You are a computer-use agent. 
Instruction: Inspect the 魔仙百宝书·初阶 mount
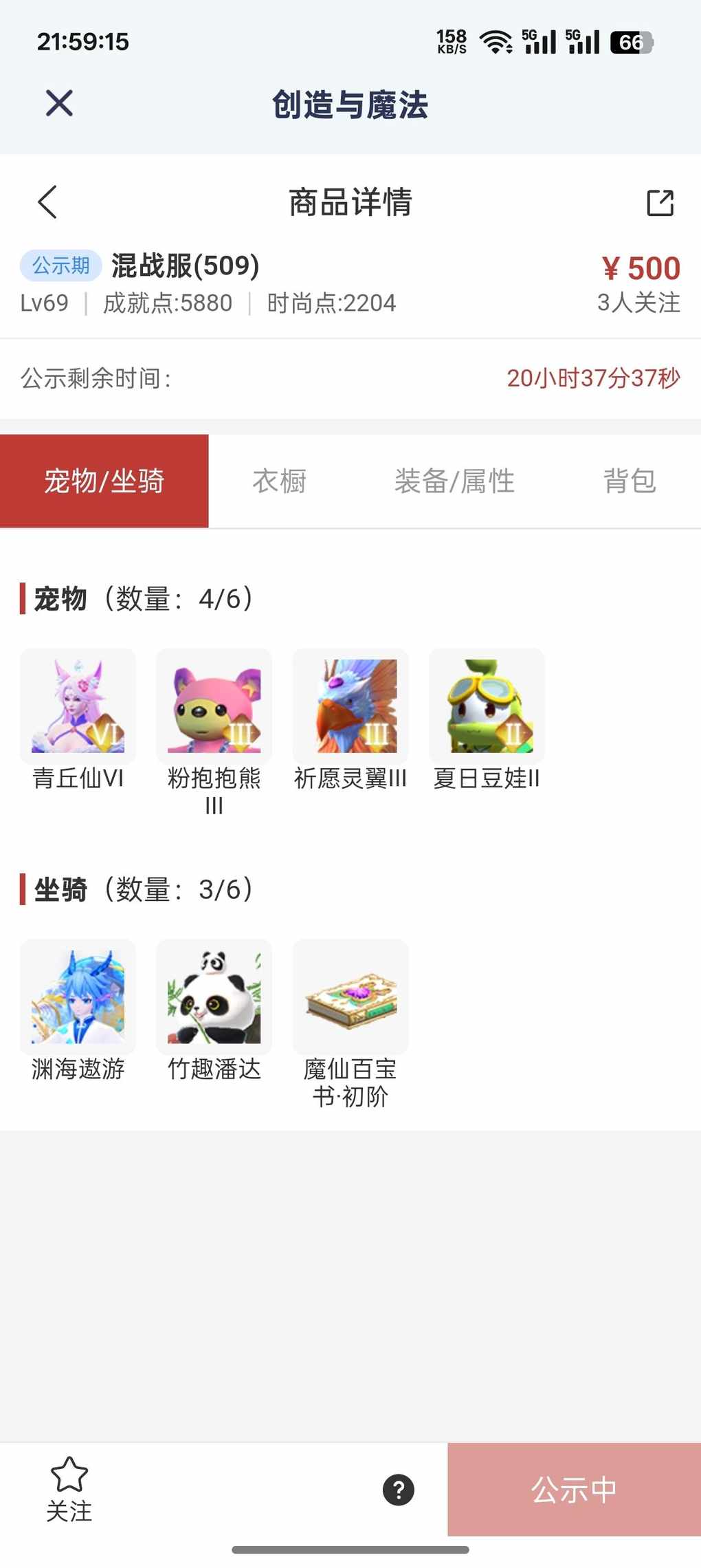(x=350, y=997)
